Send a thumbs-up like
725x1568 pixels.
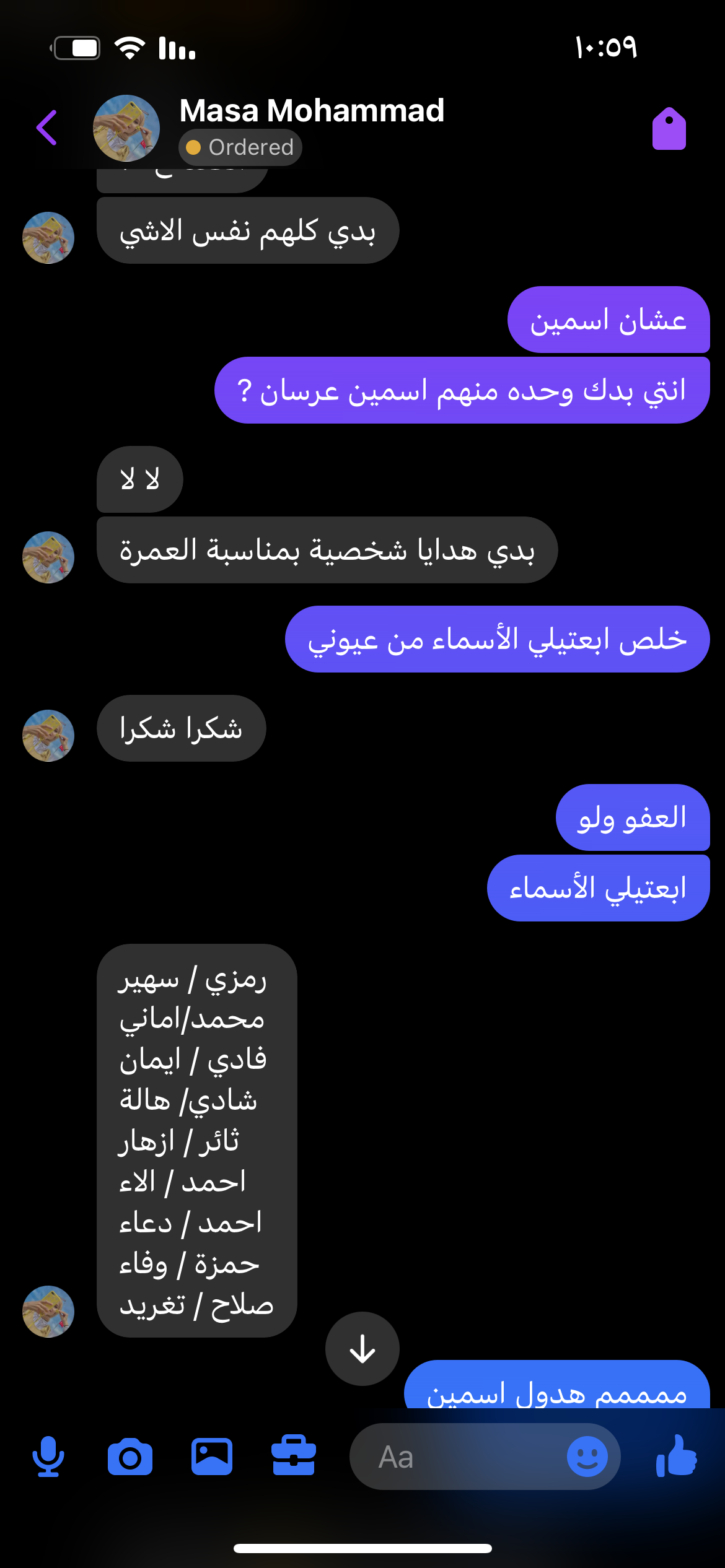(x=677, y=1455)
